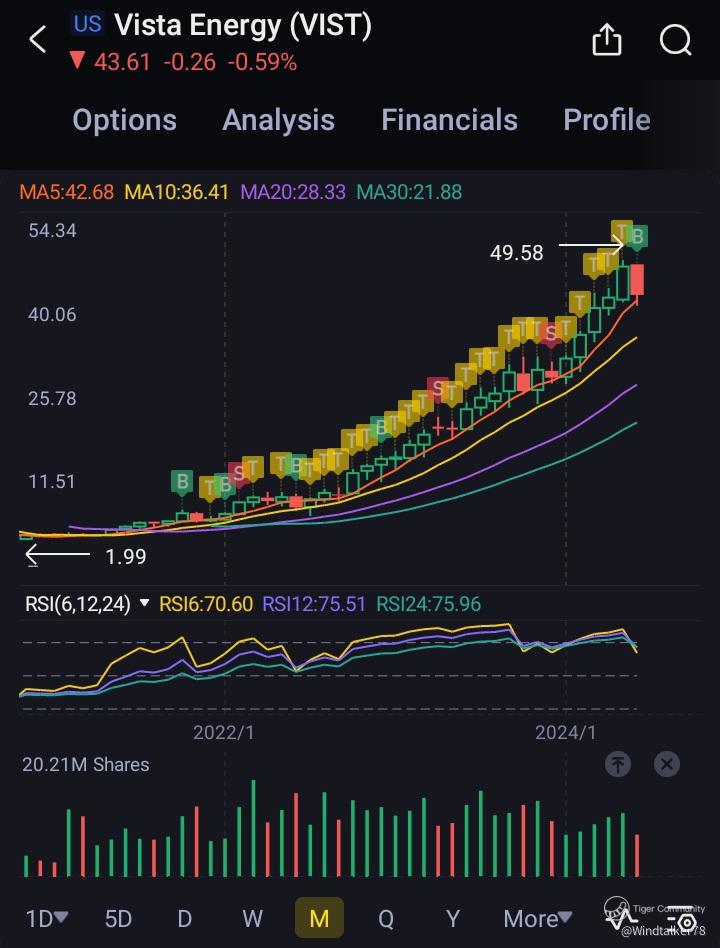Image resolution: width=720 pixels, height=948 pixels.
Task: Expand the More timeframes dropdown
Action: [538, 918]
